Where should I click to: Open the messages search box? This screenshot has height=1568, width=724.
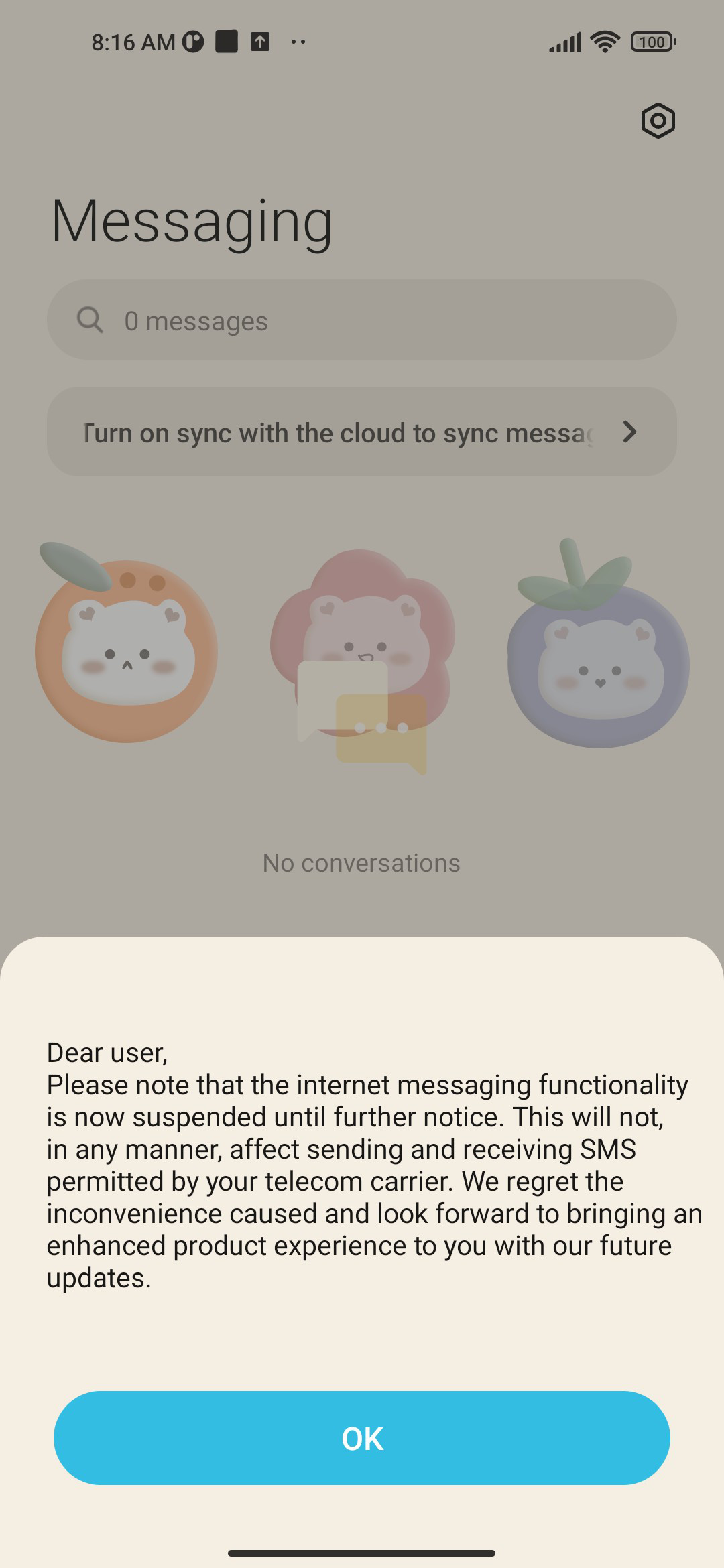pyautogui.click(x=362, y=320)
